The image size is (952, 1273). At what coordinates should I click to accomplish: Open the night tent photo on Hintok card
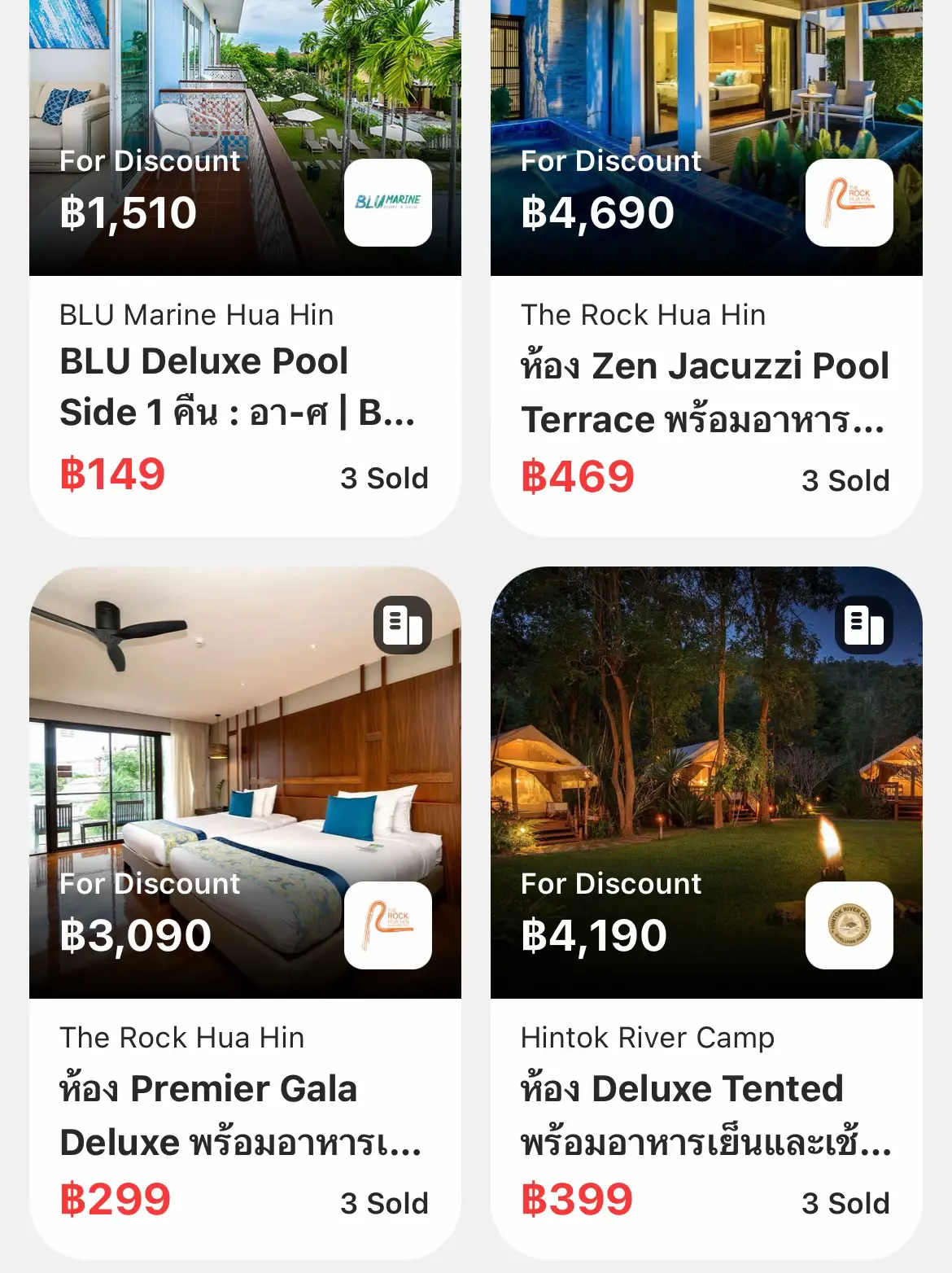pyautogui.click(x=706, y=733)
